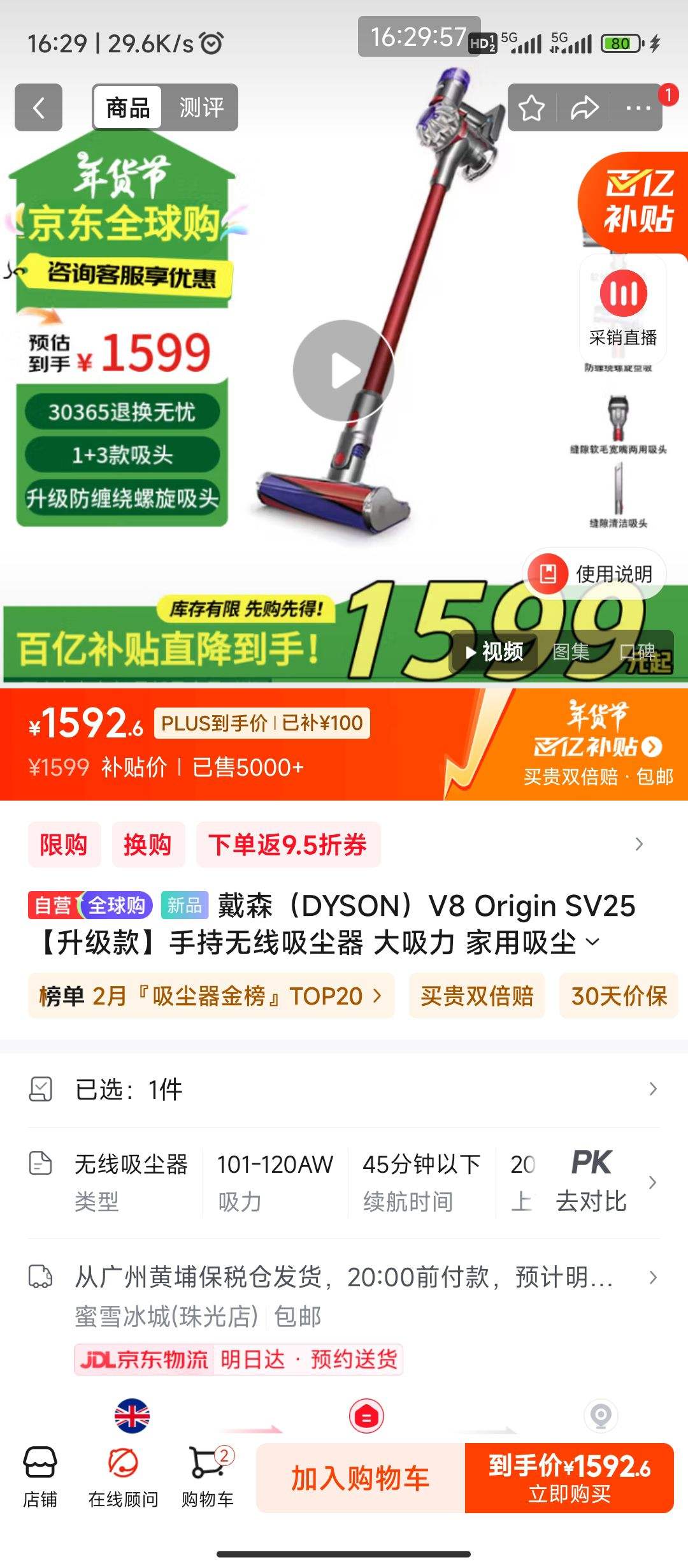
Task: Switch to the 图集 image gallery tab
Action: pyautogui.click(x=573, y=651)
